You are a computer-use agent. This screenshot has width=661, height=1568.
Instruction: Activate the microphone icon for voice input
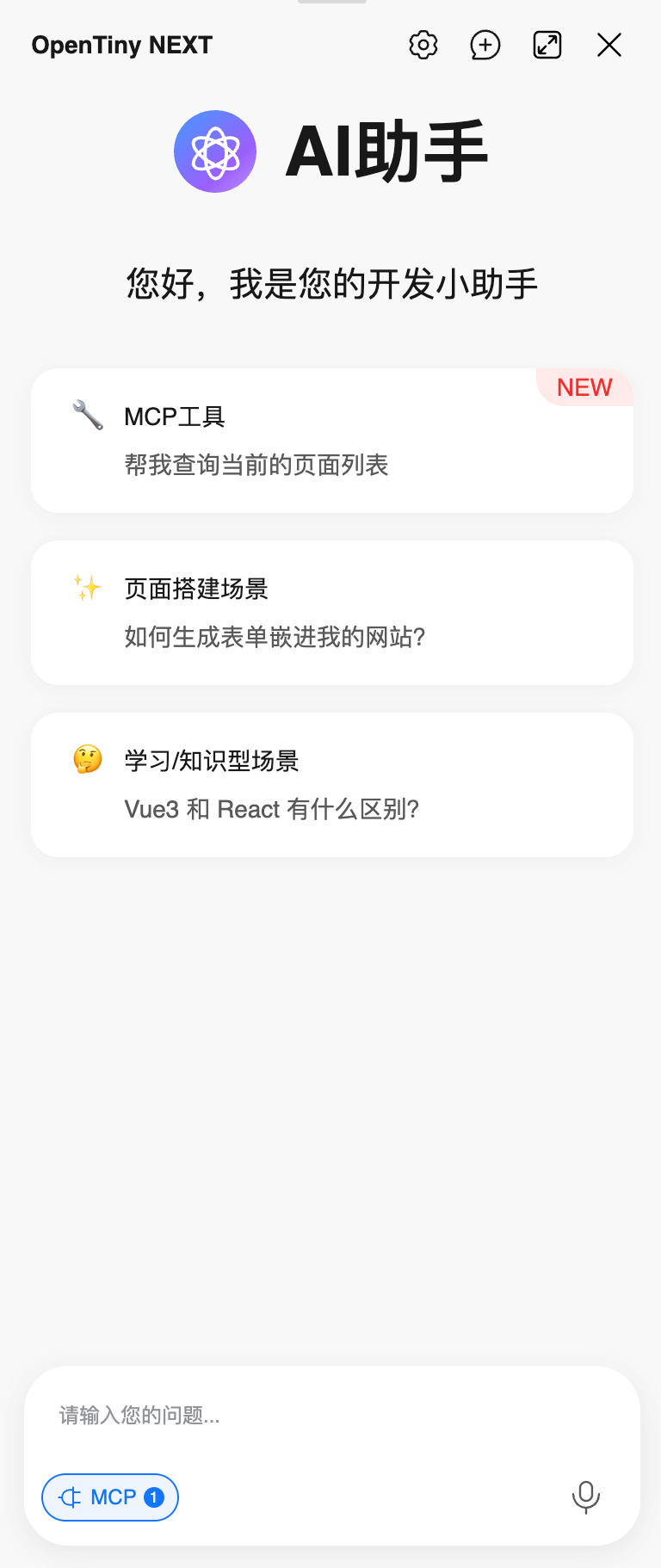pyautogui.click(x=586, y=1497)
